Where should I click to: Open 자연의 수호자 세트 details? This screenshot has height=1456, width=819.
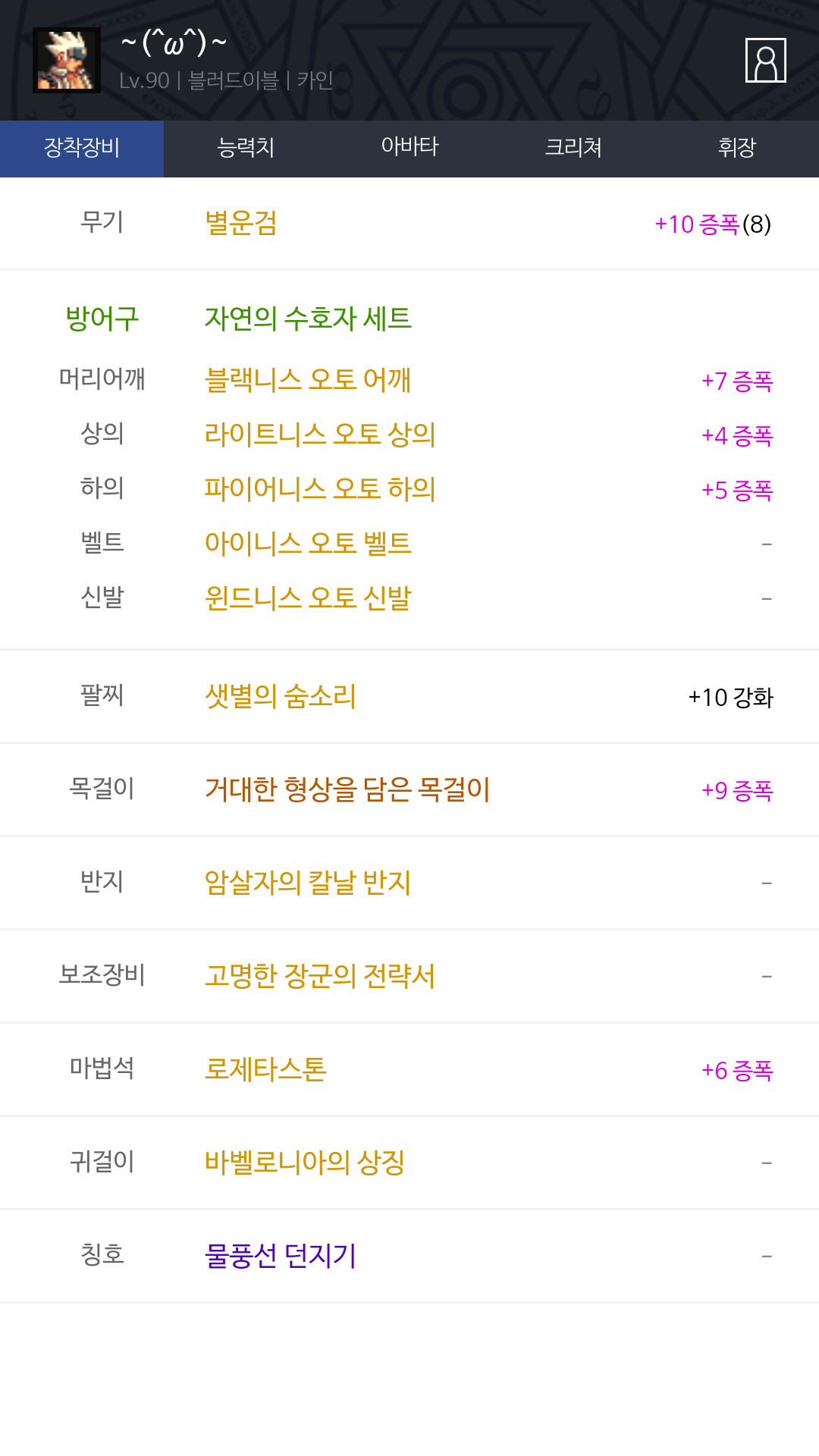(x=308, y=318)
